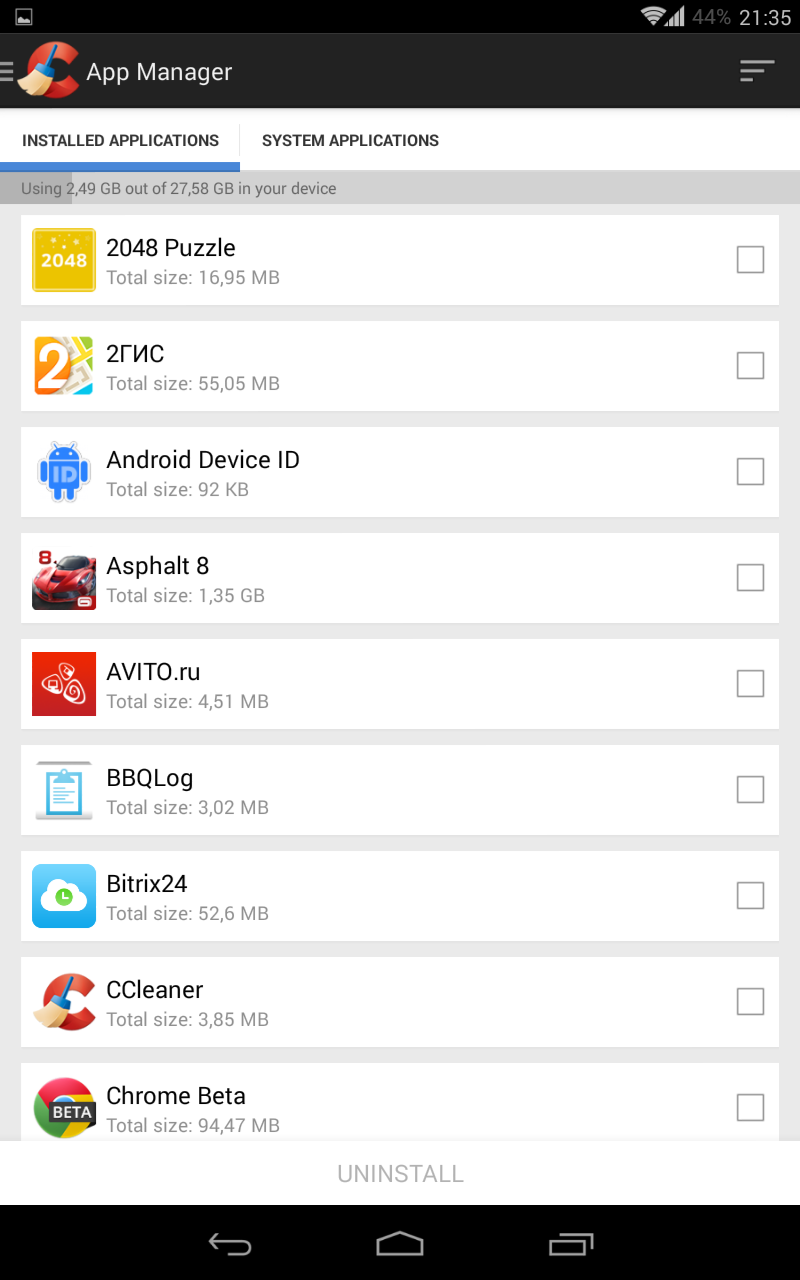
Task: Mark Asphalt 8 for uninstall
Action: [x=750, y=578]
